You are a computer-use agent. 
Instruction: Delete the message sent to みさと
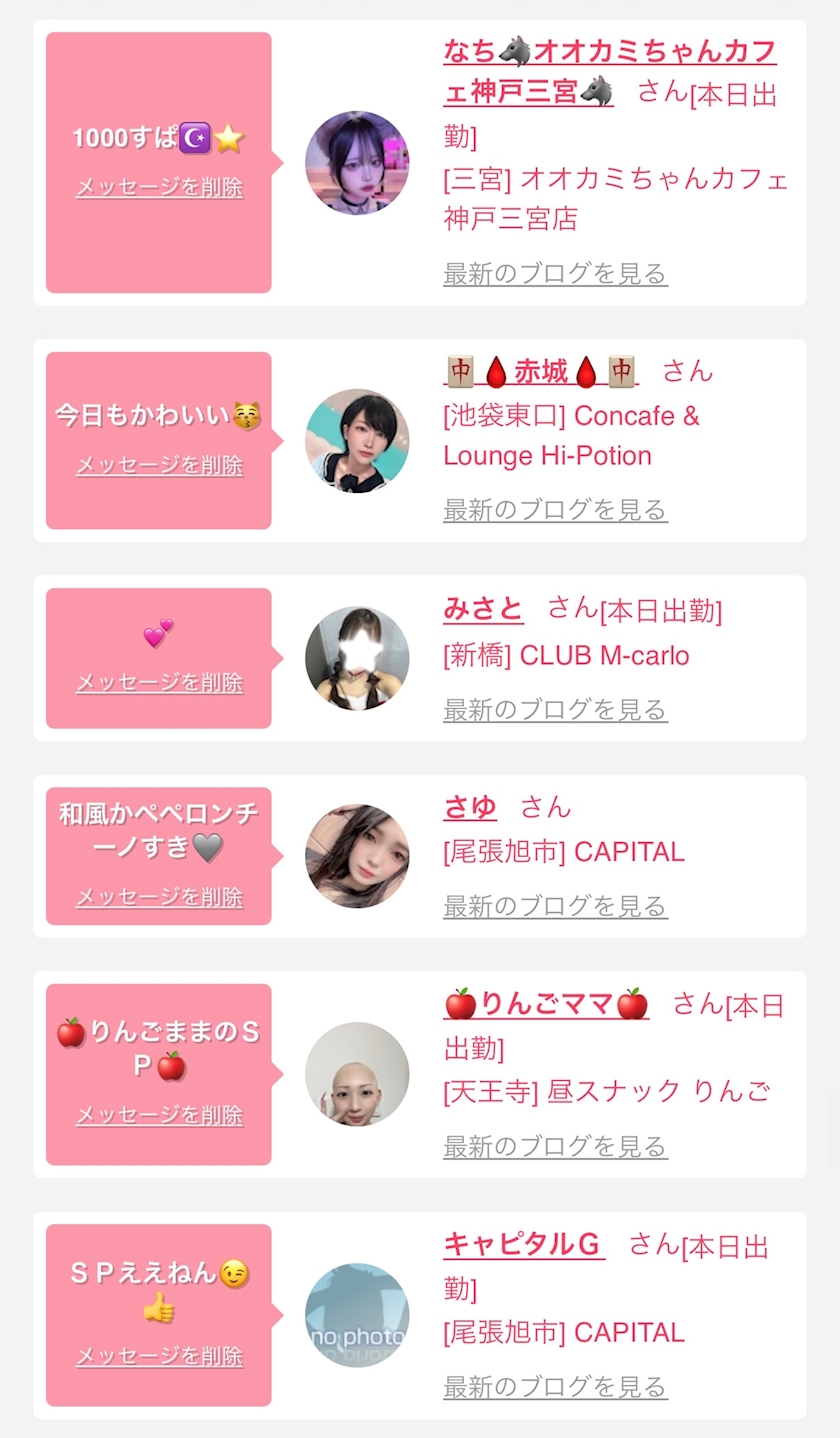(x=159, y=682)
